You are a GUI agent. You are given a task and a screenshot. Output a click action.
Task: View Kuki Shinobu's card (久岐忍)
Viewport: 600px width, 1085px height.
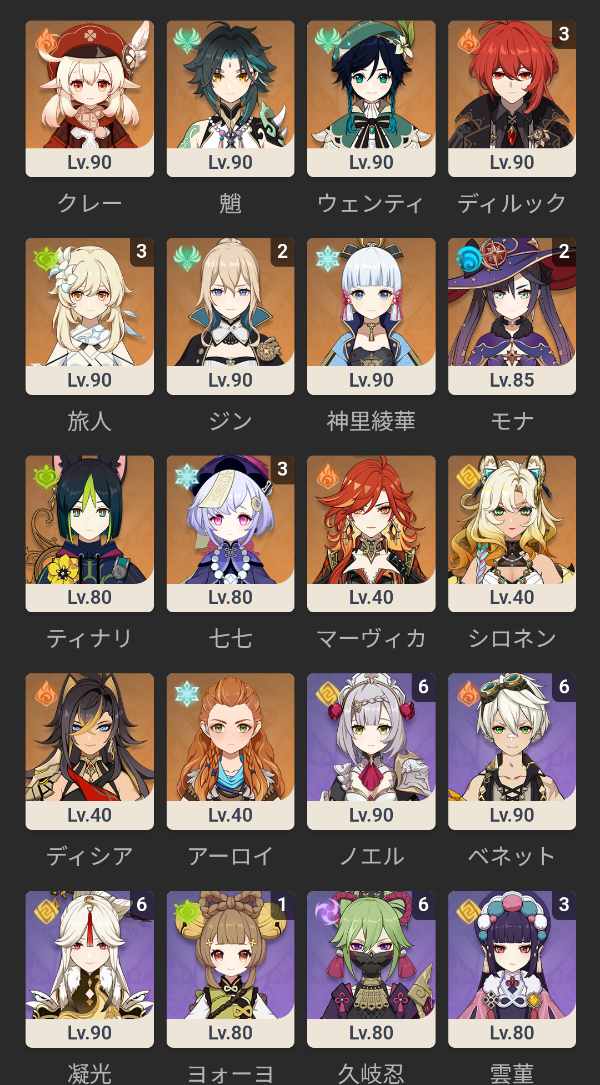tap(371, 968)
